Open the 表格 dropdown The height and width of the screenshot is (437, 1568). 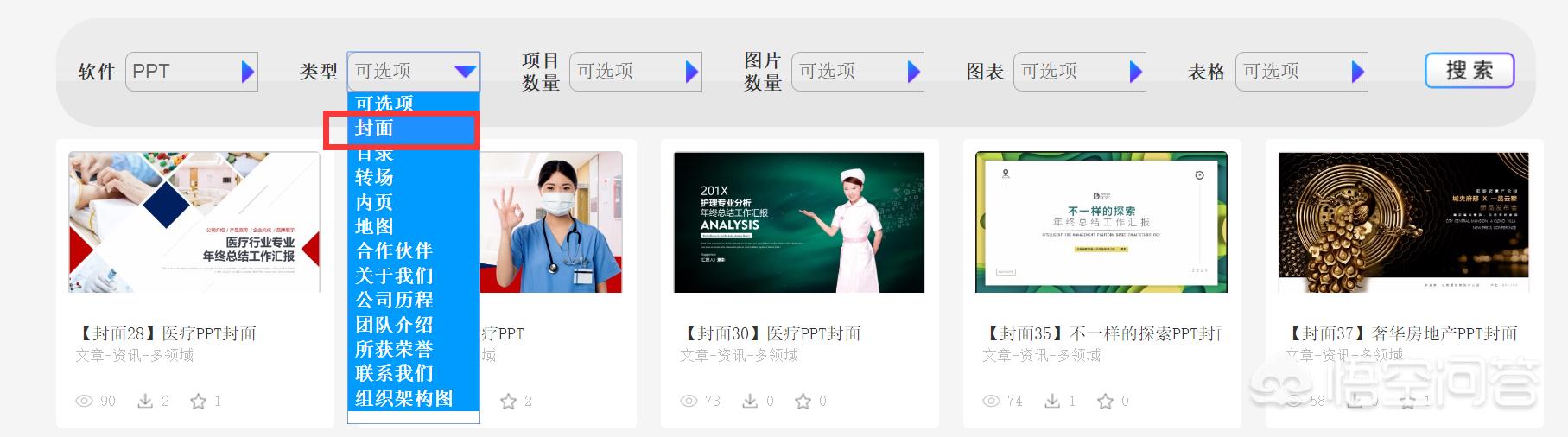click(x=1301, y=72)
